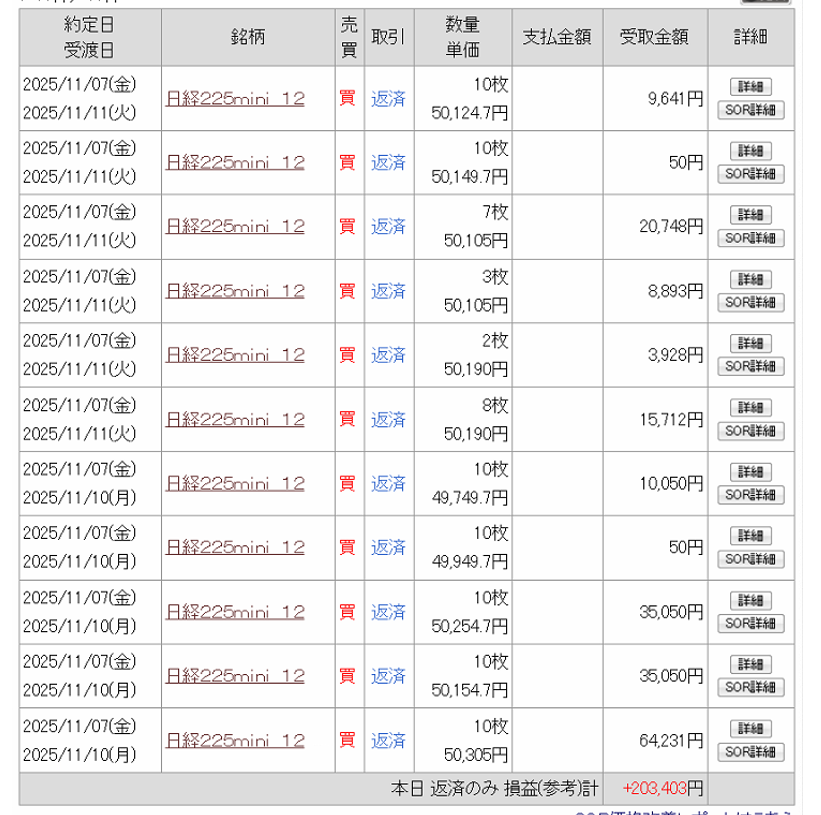The width and height of the screenshot is (821, 815).
Task: Open 日経225mini 12 link in 50,124.7円 row
Action: [235, 98]
